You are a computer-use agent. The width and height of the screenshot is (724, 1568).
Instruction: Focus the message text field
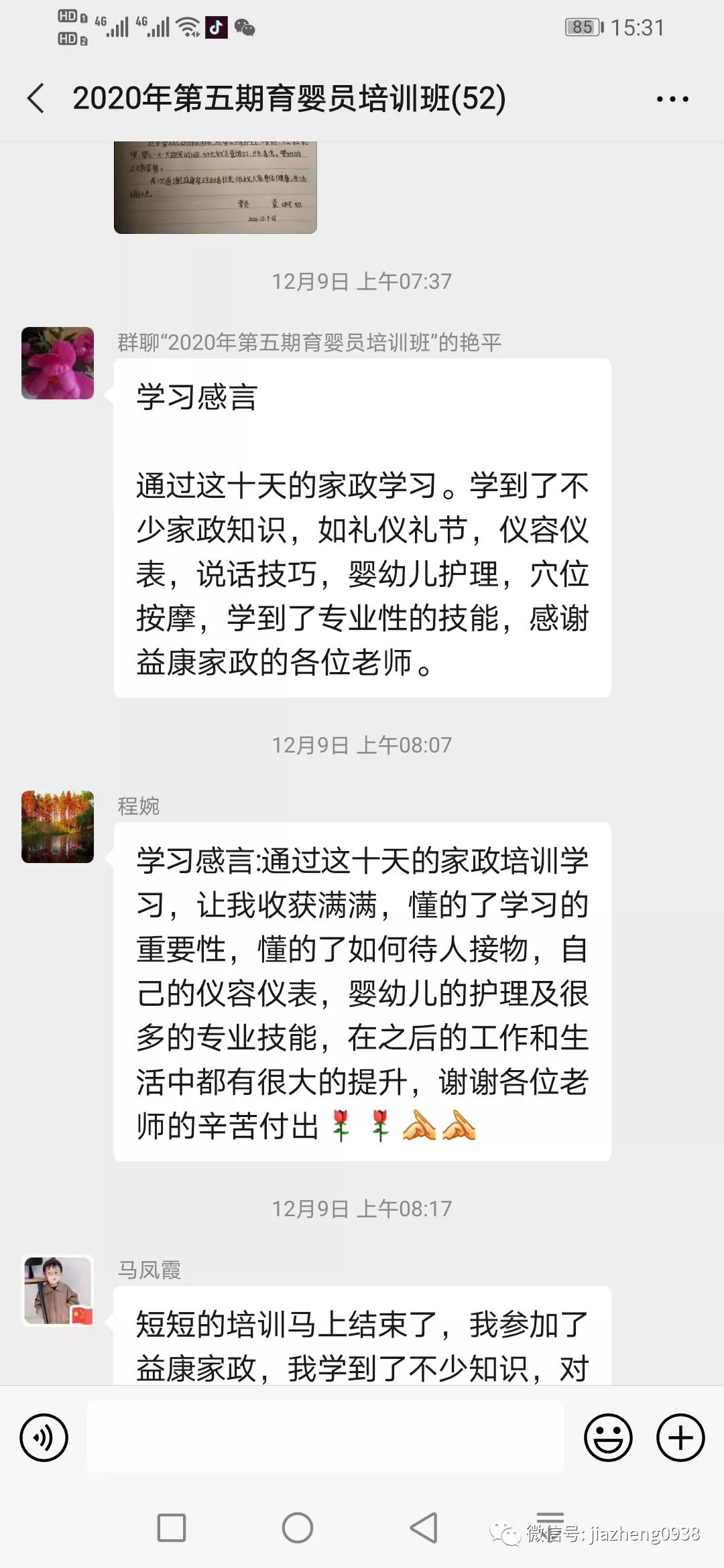click(326, 1437)
